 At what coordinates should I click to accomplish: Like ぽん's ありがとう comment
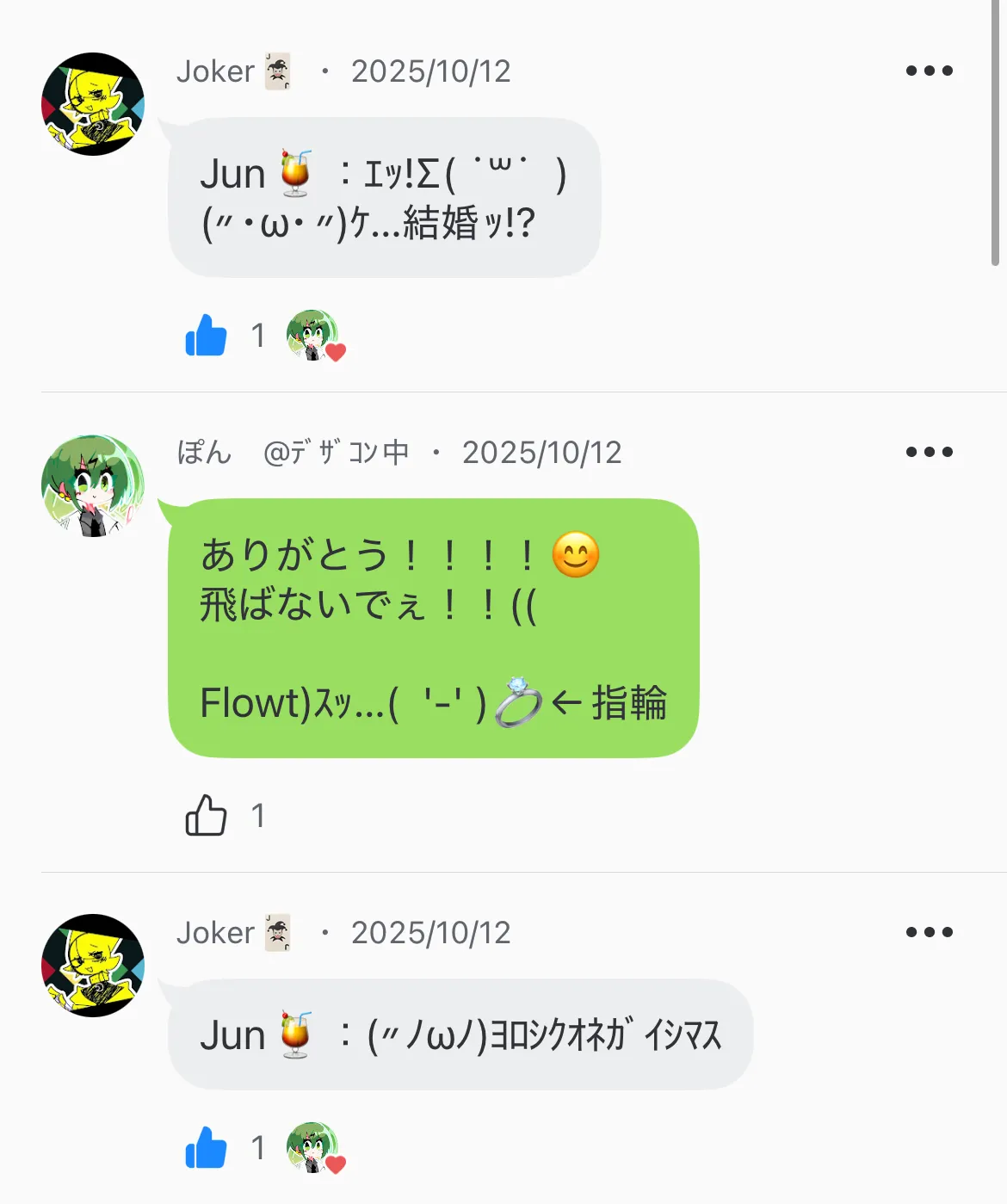(206, 815)
